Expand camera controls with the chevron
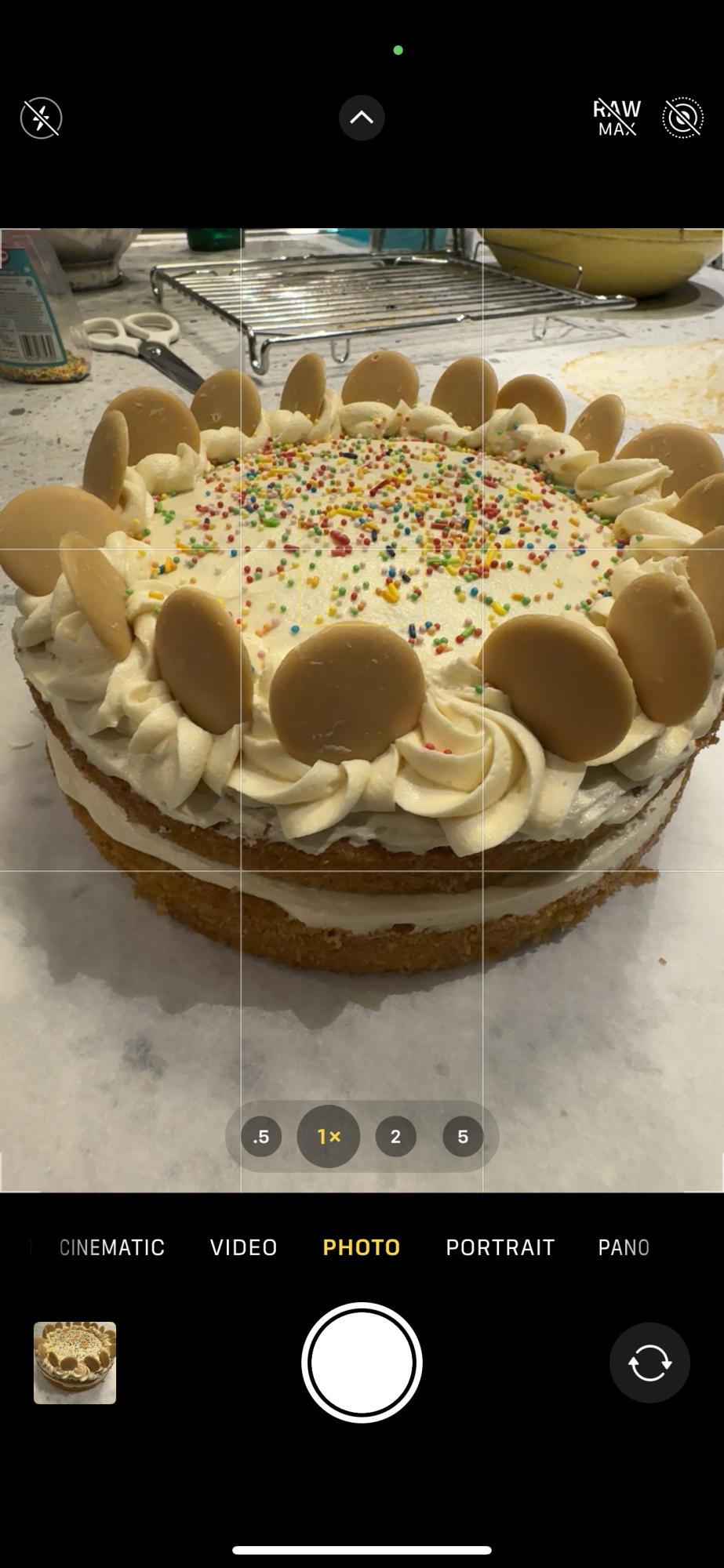 coord(362,118)
